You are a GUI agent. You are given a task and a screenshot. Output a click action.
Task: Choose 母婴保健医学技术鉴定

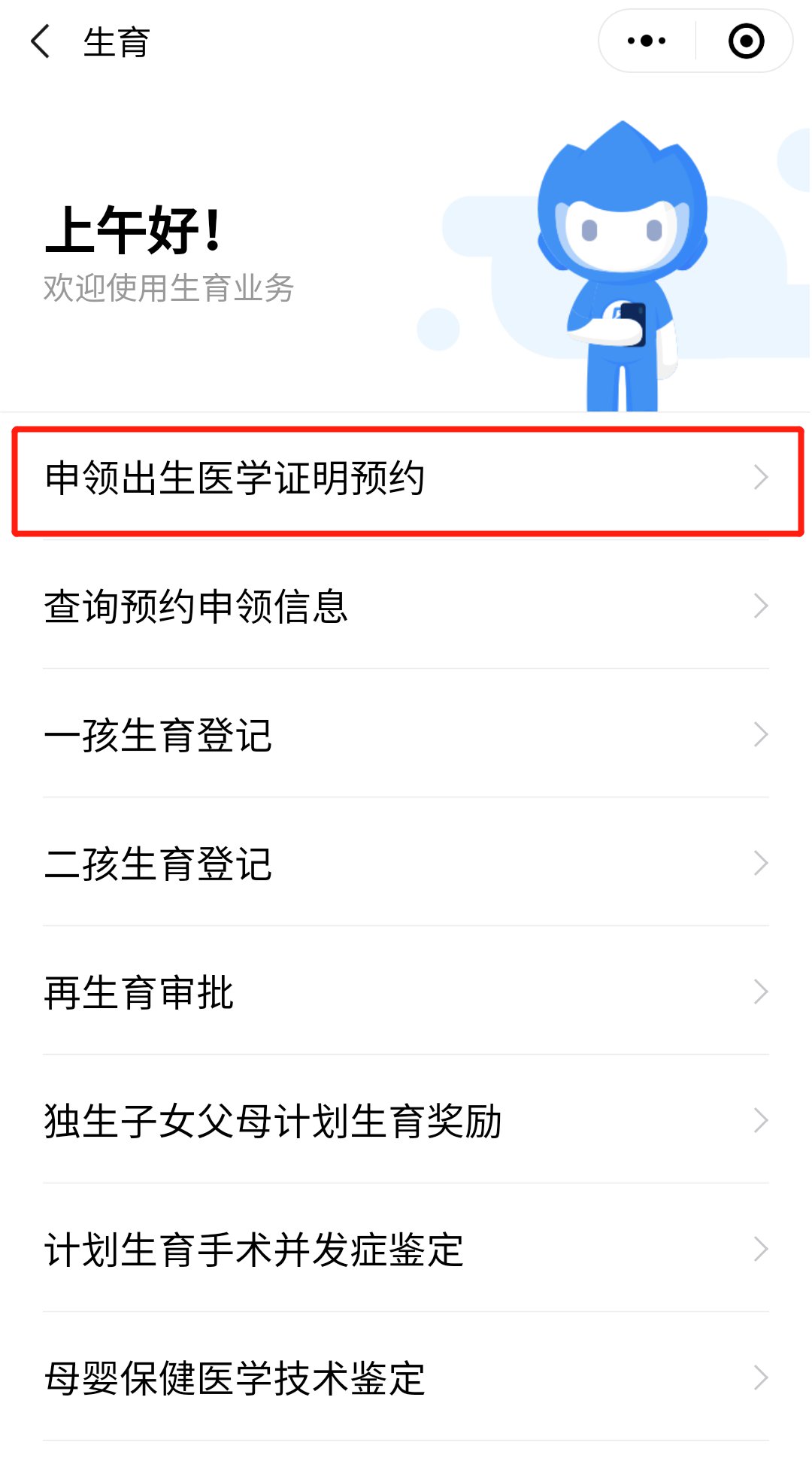pos(406,1378)
